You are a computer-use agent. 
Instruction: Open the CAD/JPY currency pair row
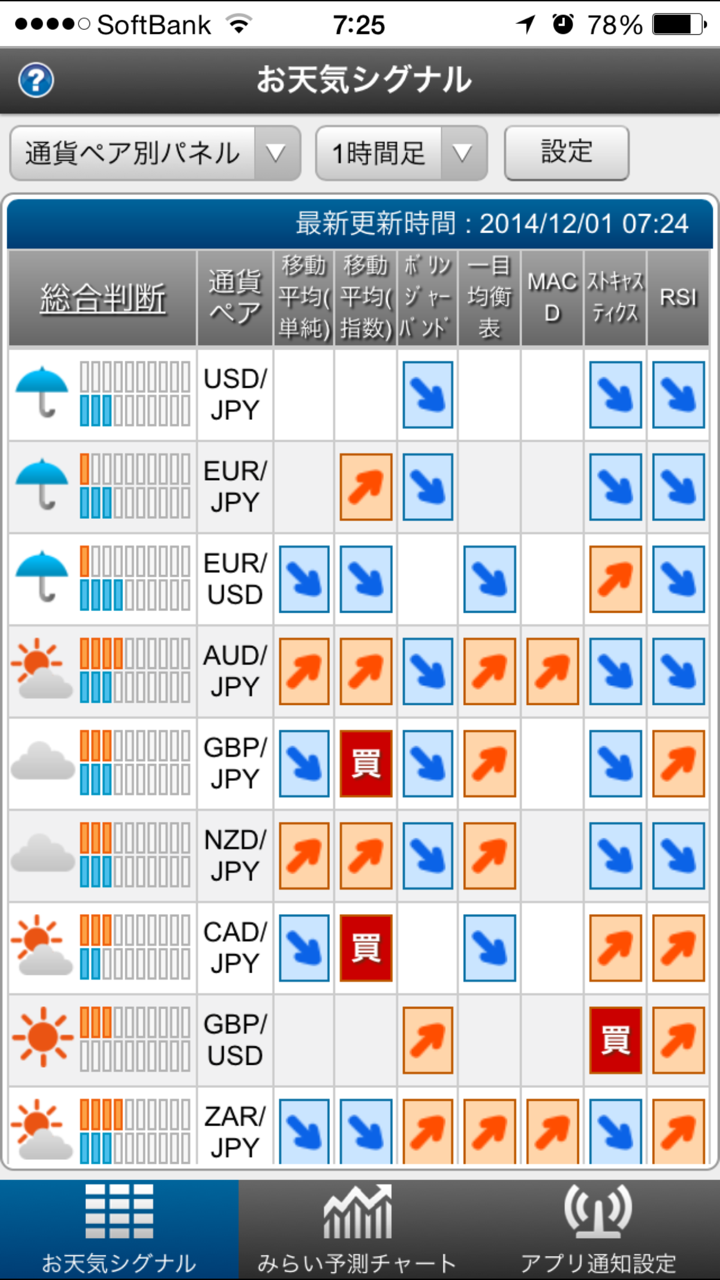235,947
